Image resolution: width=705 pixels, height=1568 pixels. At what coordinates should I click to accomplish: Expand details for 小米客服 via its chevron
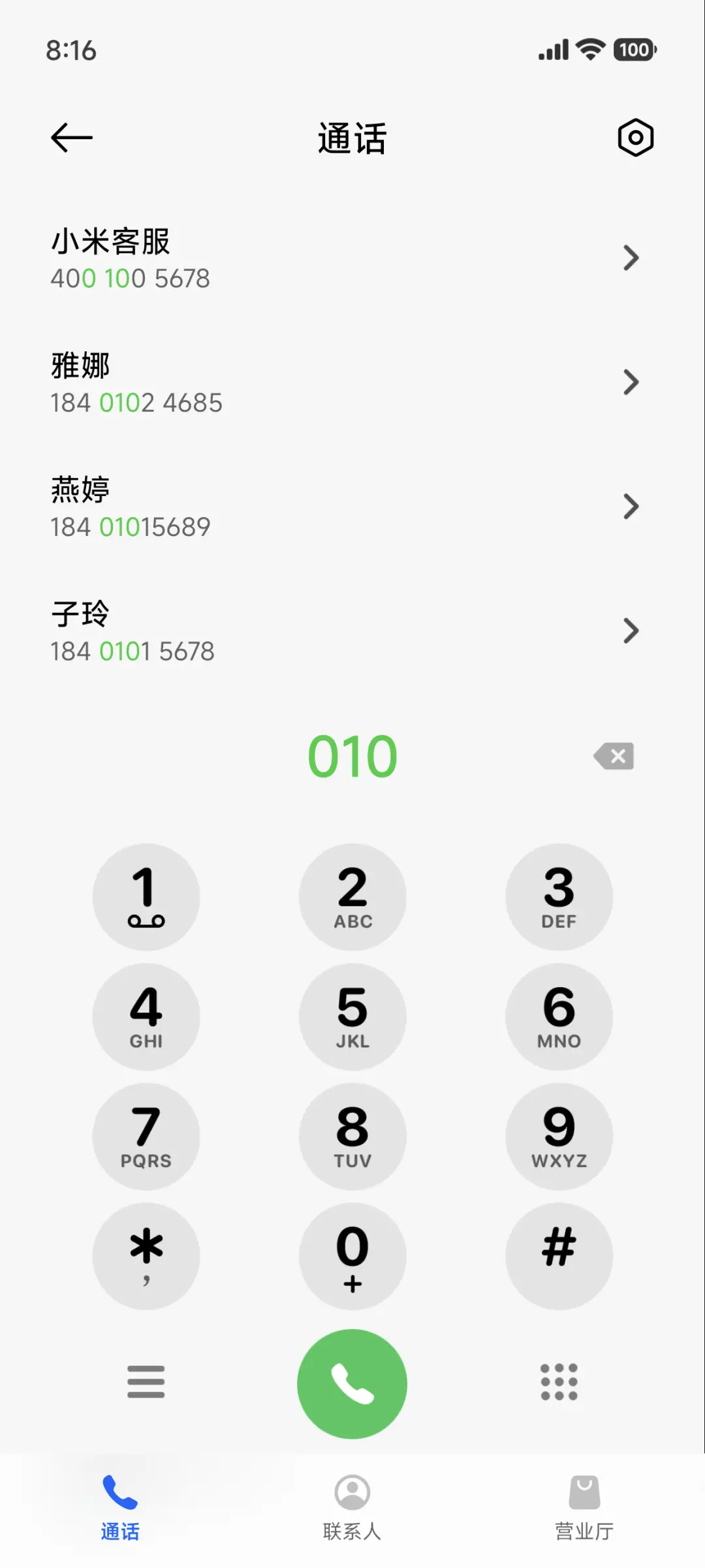point(631,258)
